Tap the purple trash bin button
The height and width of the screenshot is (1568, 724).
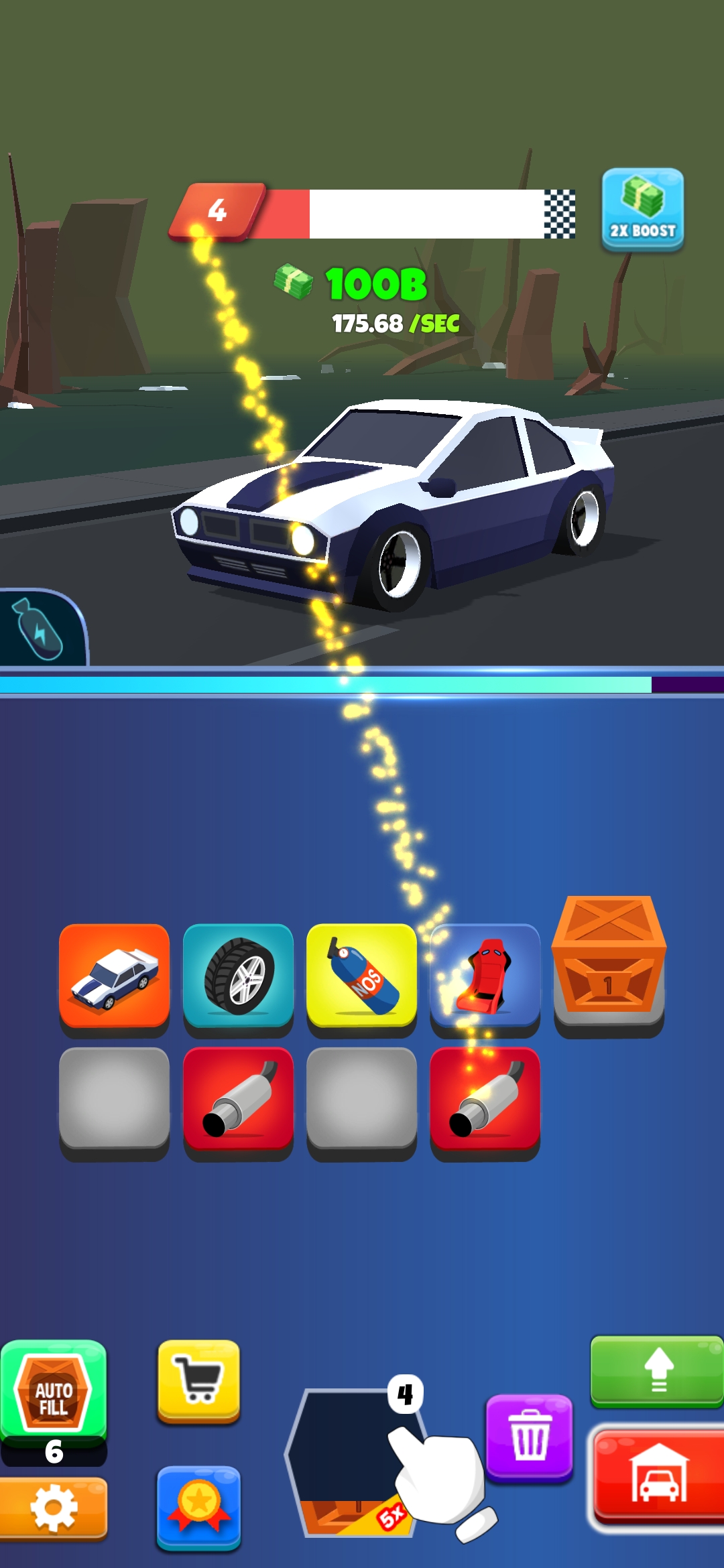tap(530, 1436)
